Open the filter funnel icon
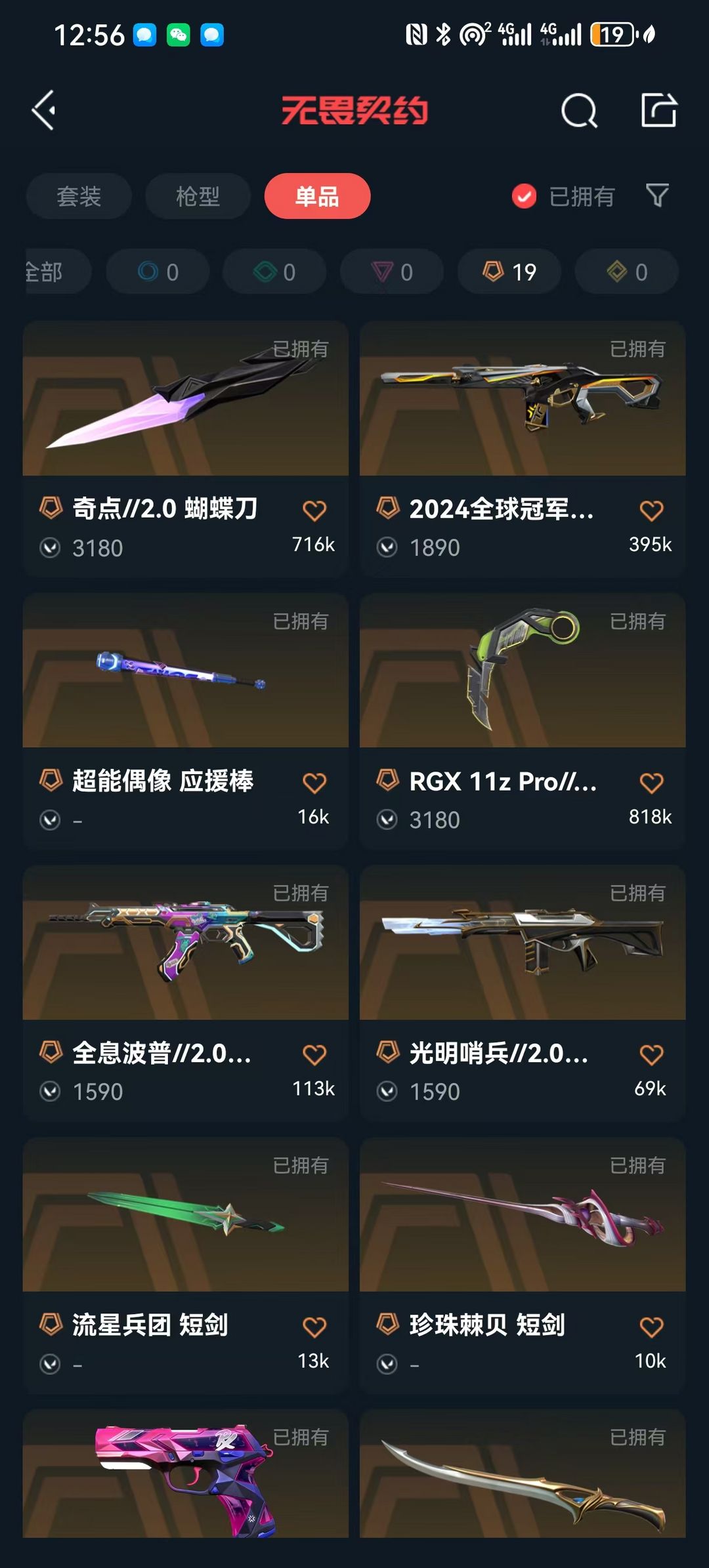 (657, 196)
